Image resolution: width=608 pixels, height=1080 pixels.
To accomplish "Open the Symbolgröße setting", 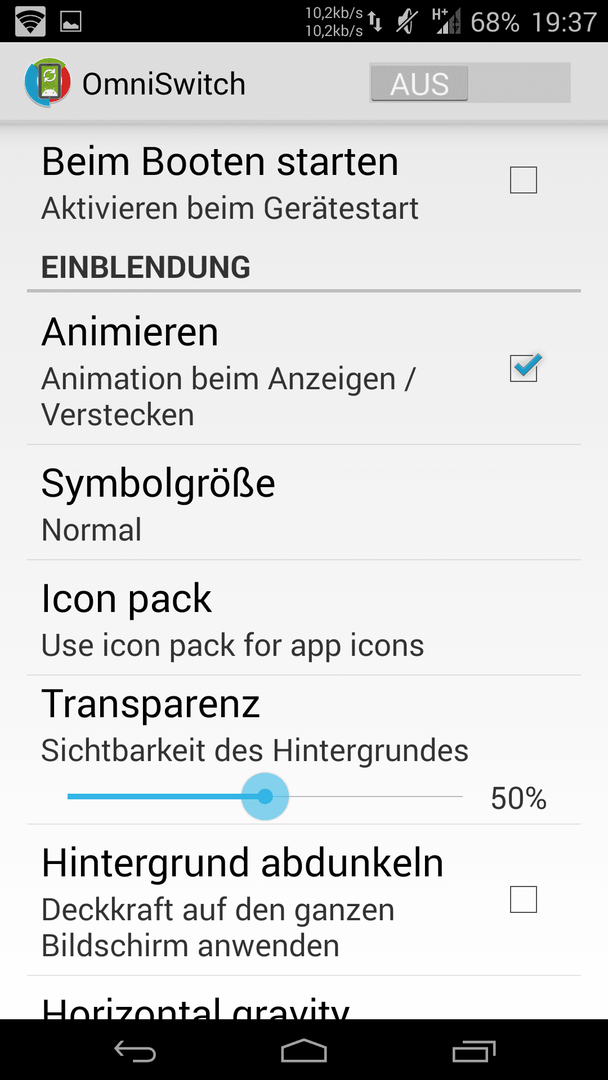I will pos(304,502).
